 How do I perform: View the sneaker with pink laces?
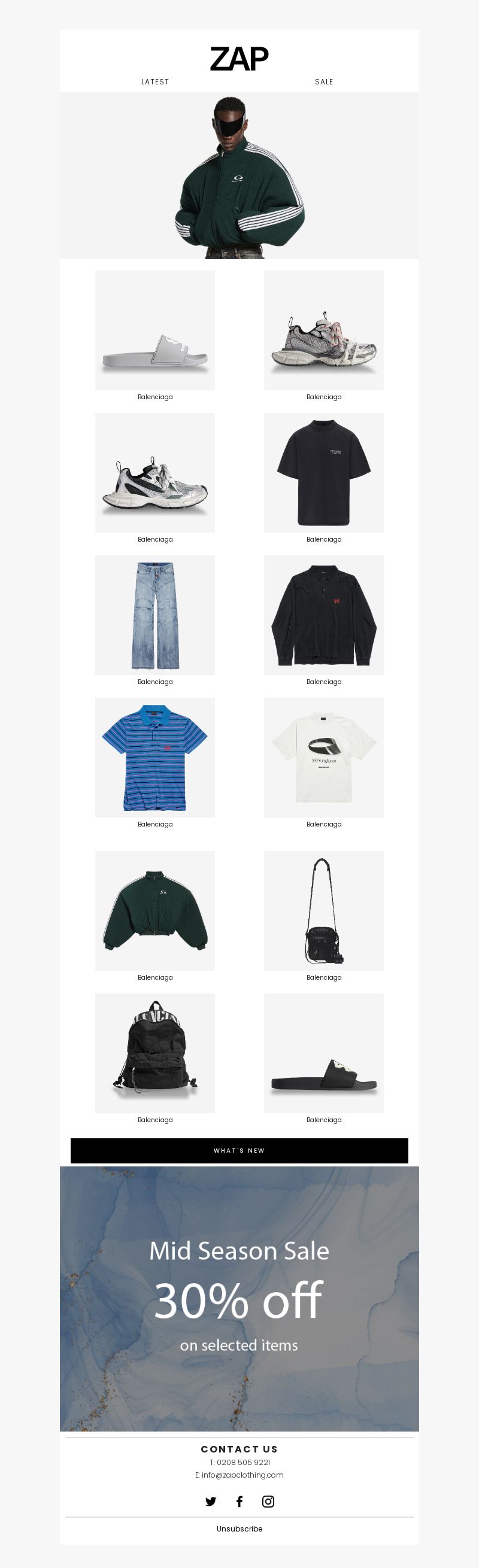[x=324, y=330]
